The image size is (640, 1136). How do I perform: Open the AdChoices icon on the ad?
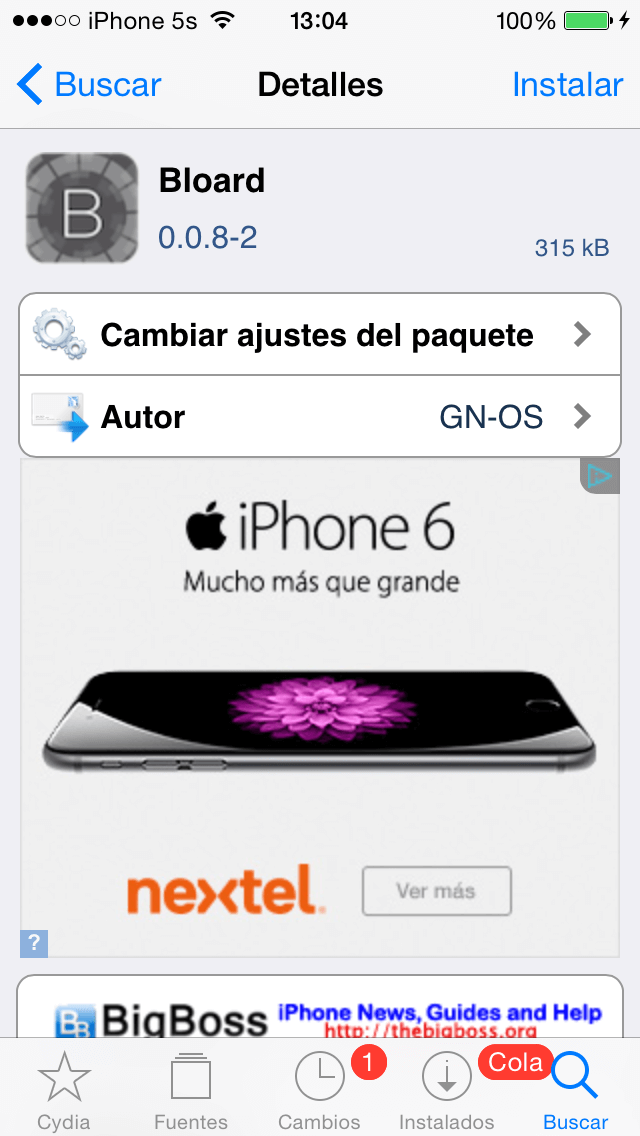(600, 477)
